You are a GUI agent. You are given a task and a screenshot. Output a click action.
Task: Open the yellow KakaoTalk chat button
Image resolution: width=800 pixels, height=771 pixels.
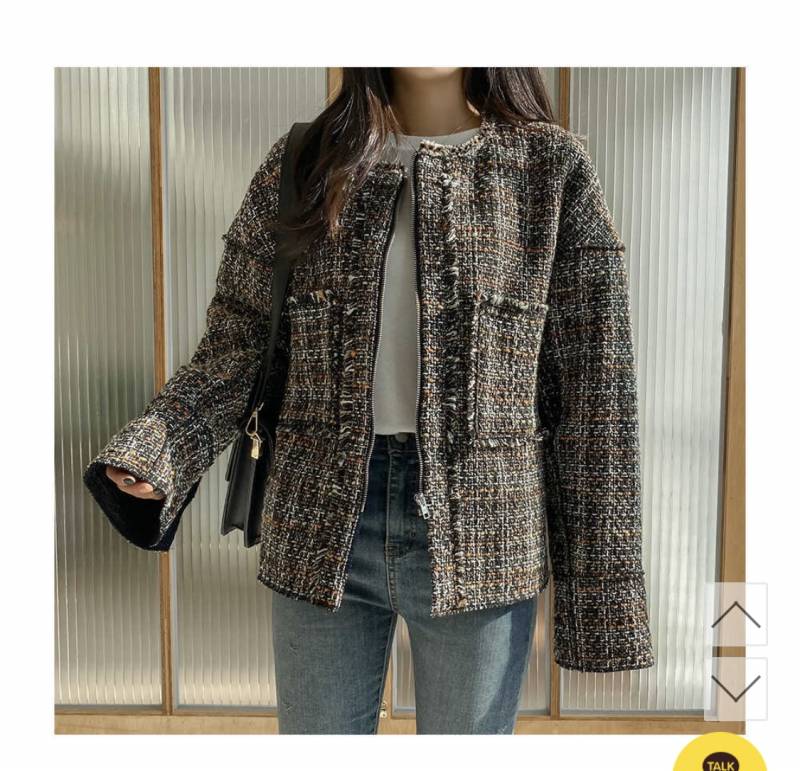(720, 755)
